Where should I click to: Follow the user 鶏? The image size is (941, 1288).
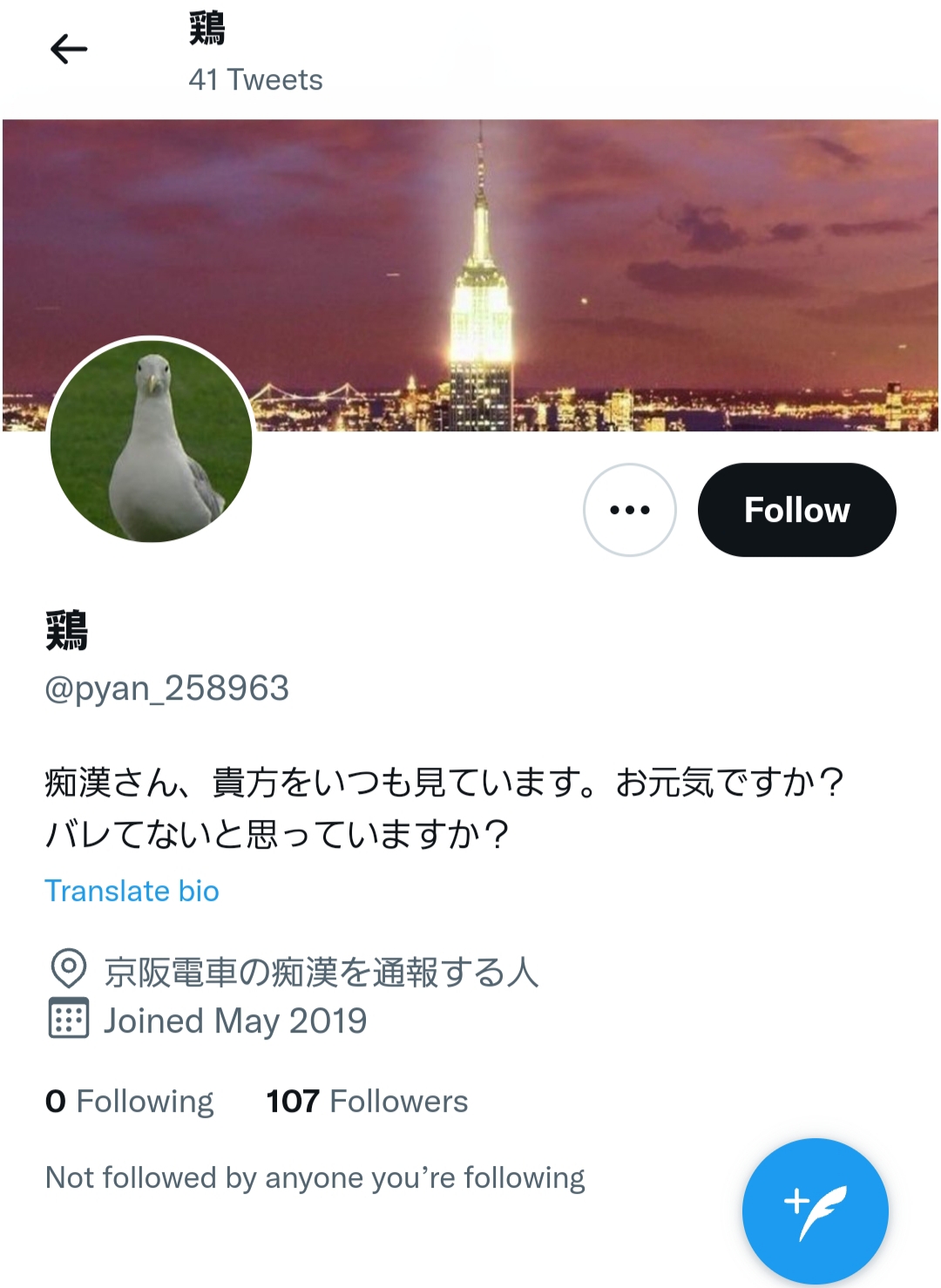click(795, 511)
